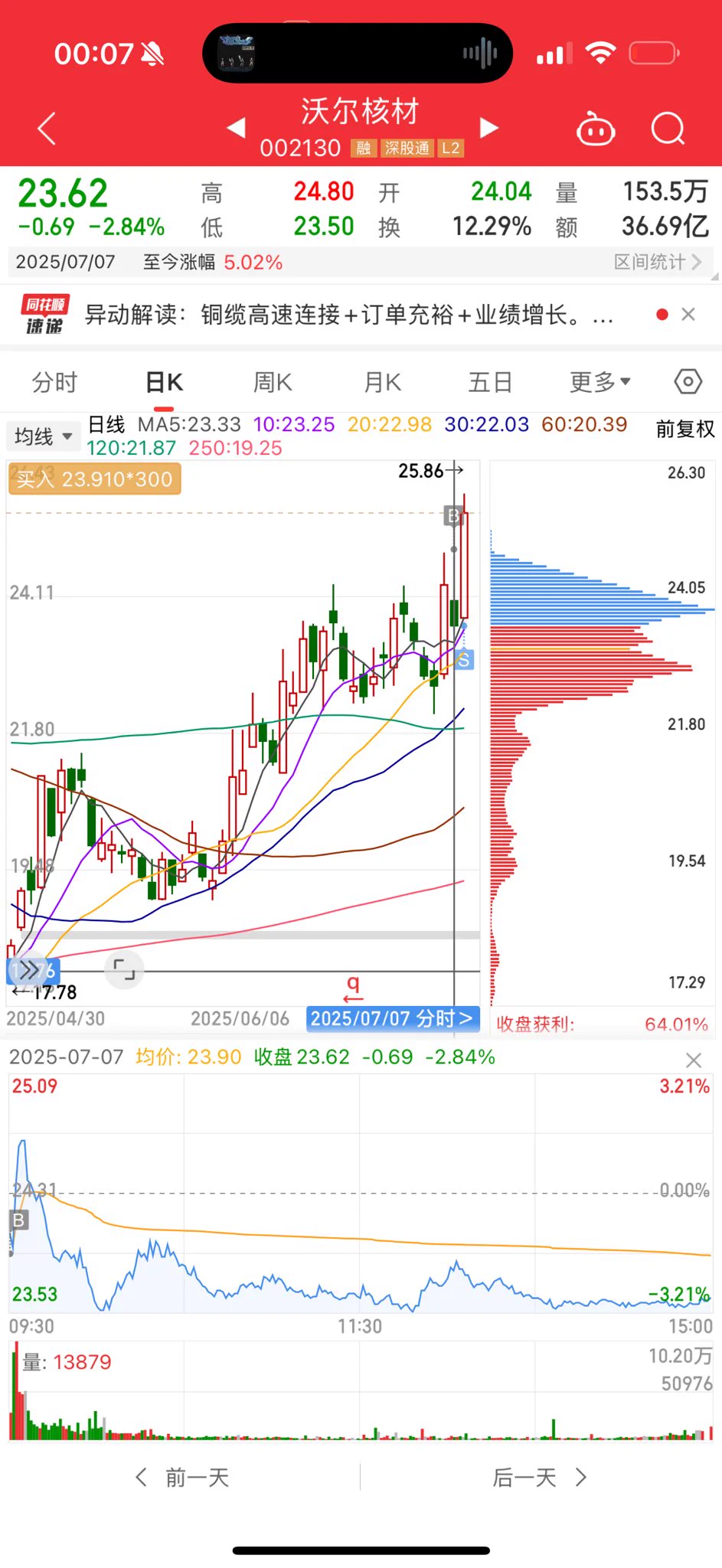722x1568 pixels.
Task: Expand the 更多 dropdown
Action: 599,382
